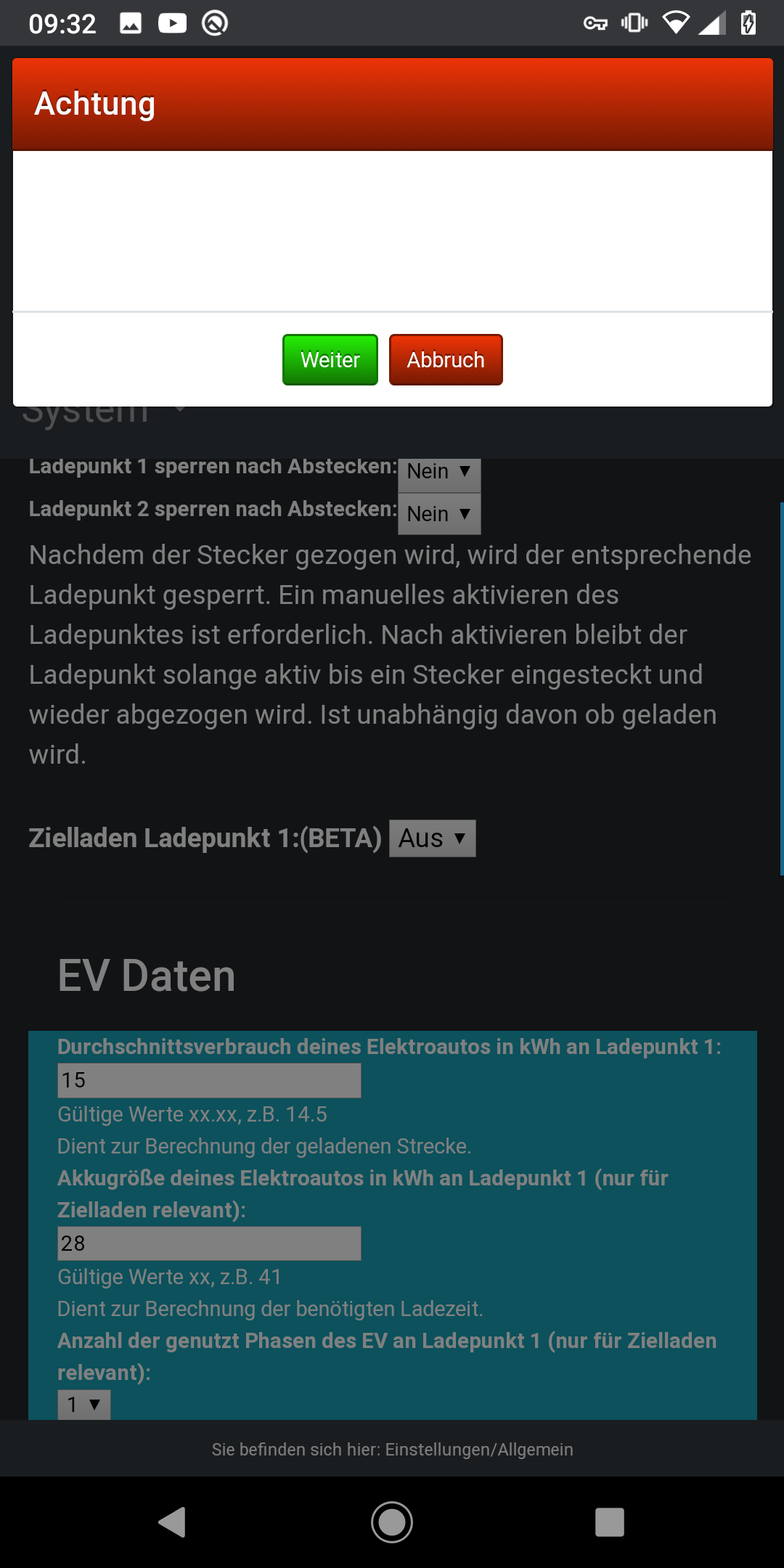Open the Zielladen Ladepunkt 1 dropdown
Screen dimensions: 784x1568
[x=433, y=838]
